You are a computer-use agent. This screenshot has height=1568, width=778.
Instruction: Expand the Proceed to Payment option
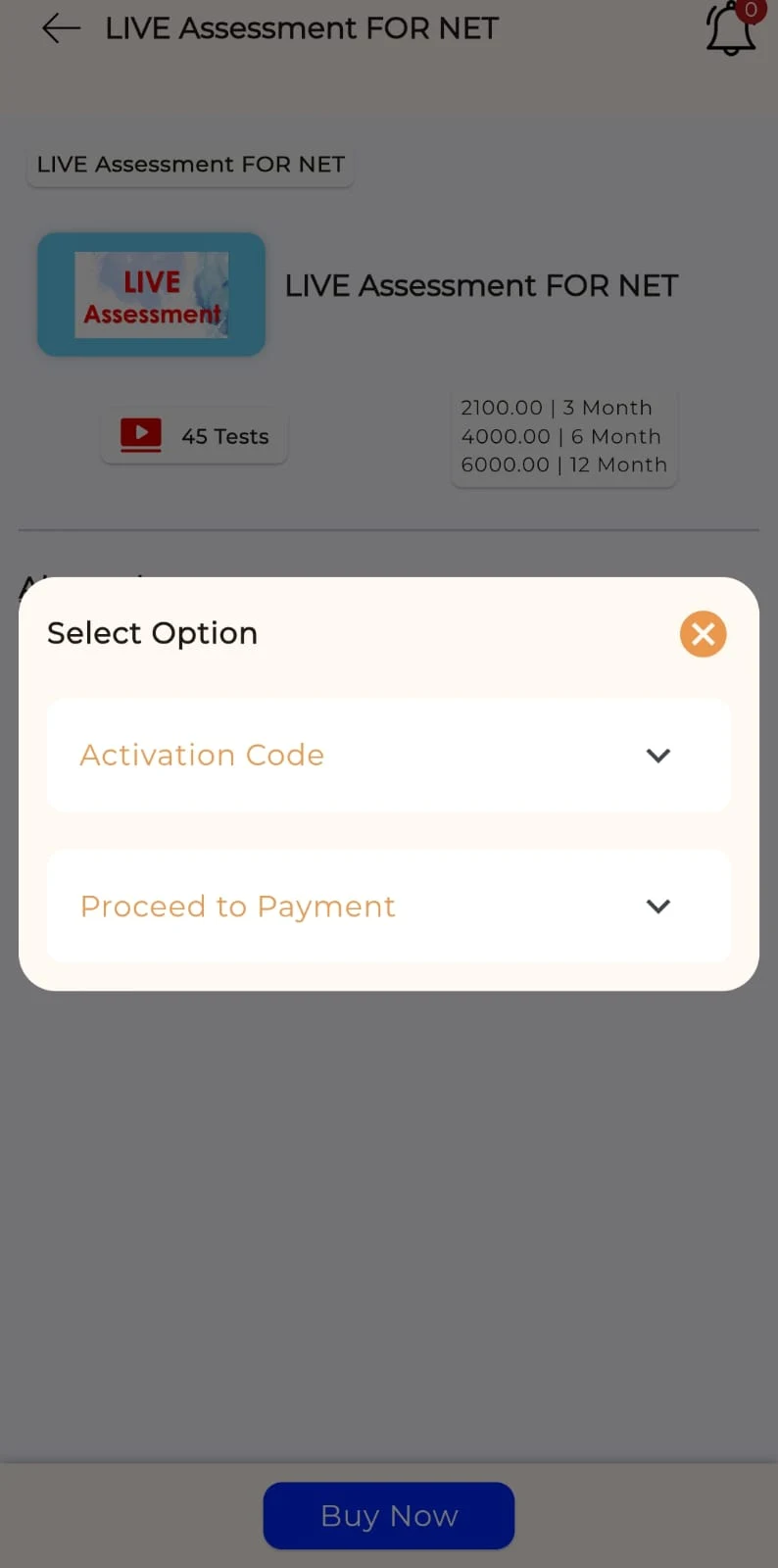(x=389, y=906)
